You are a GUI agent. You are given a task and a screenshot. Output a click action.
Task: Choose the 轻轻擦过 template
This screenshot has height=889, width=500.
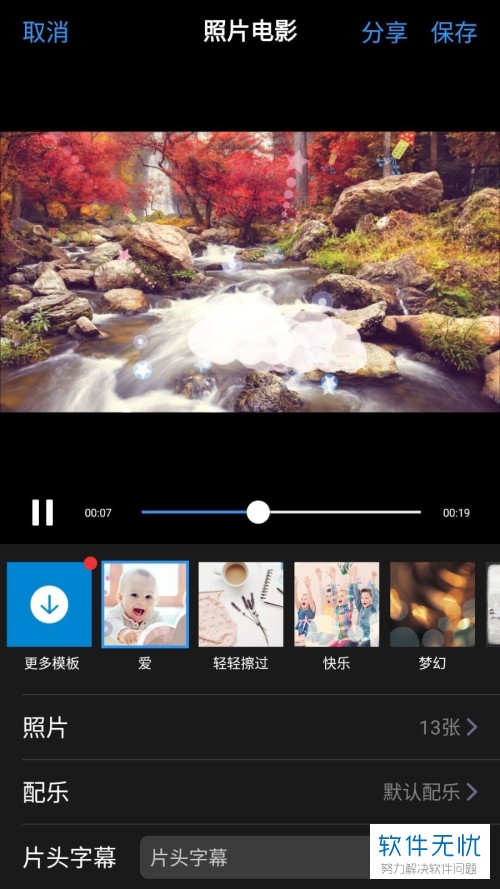[241, 604]
